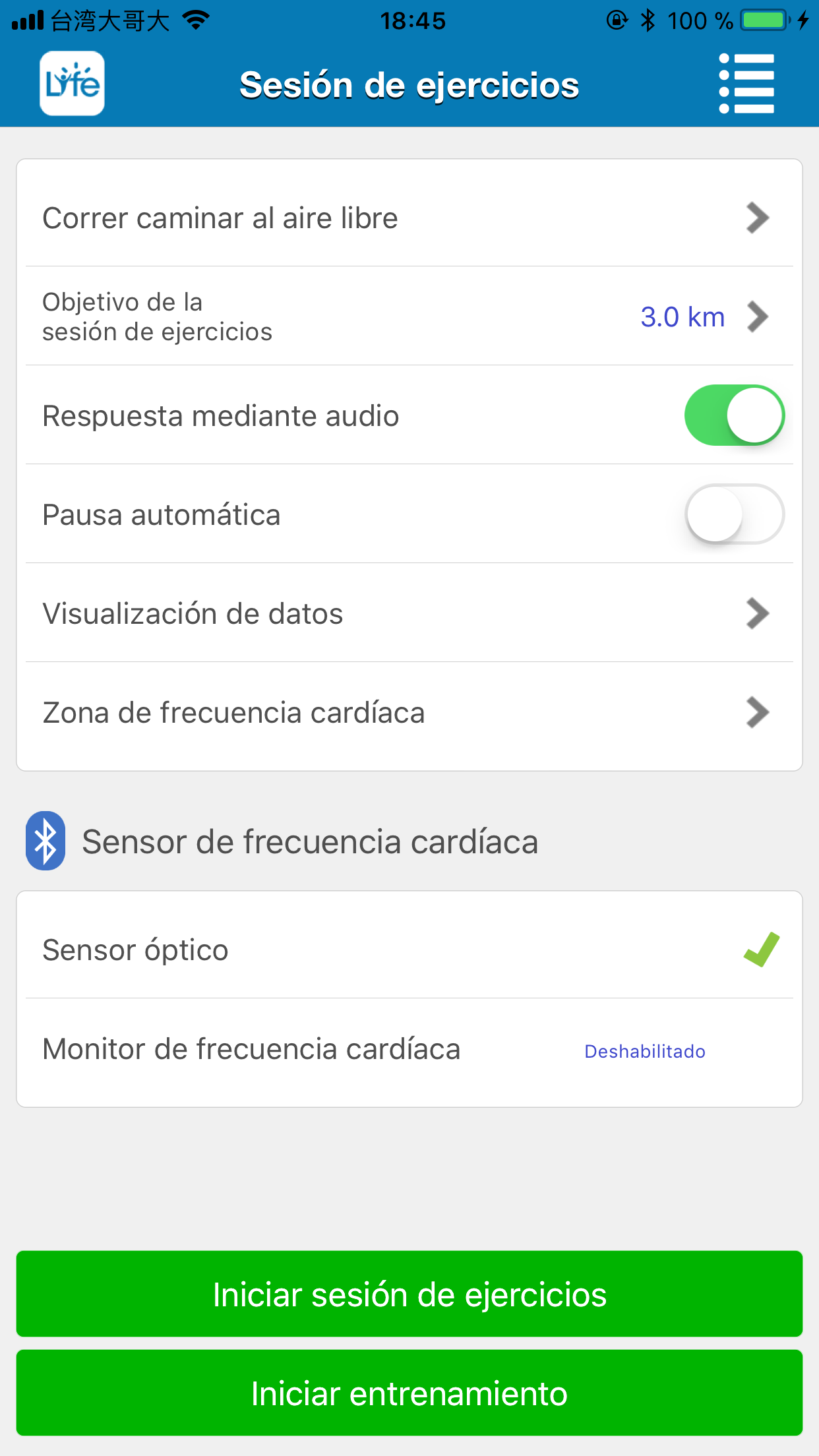
Task: Open the list menu icon
Action: (x=746, y=84)
